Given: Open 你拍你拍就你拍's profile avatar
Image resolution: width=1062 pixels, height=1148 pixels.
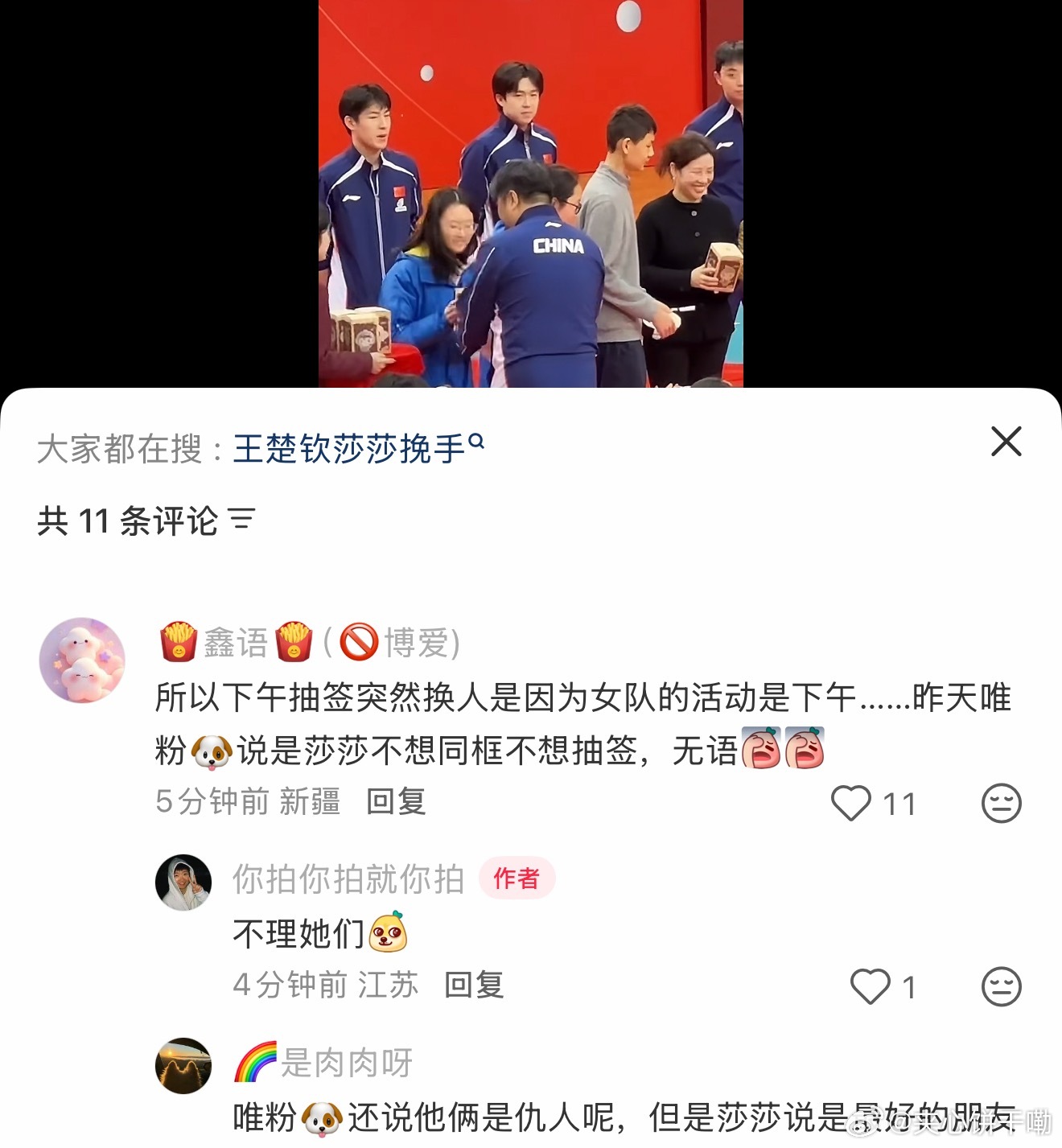Looking at the screenshot, I should [183, 881].
